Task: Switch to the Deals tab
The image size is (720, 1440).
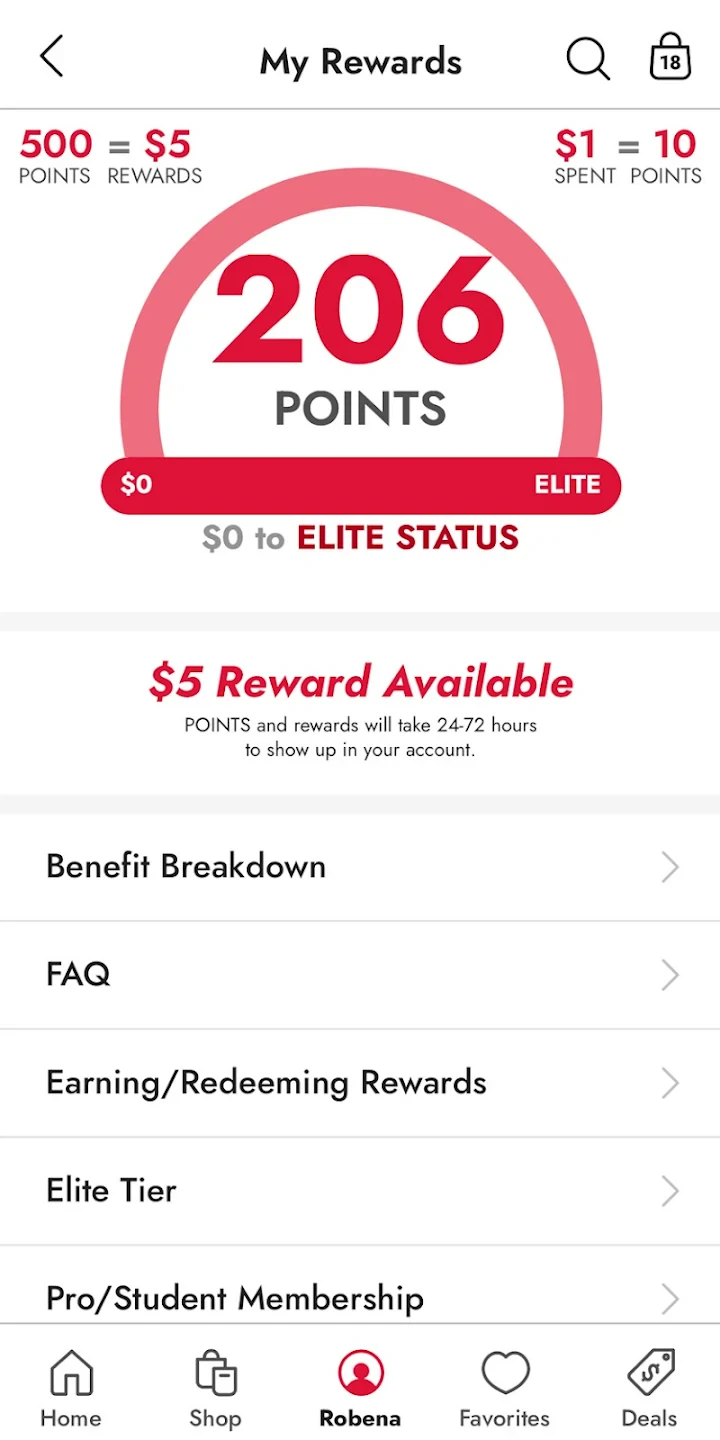Action: click(649, 1388)
